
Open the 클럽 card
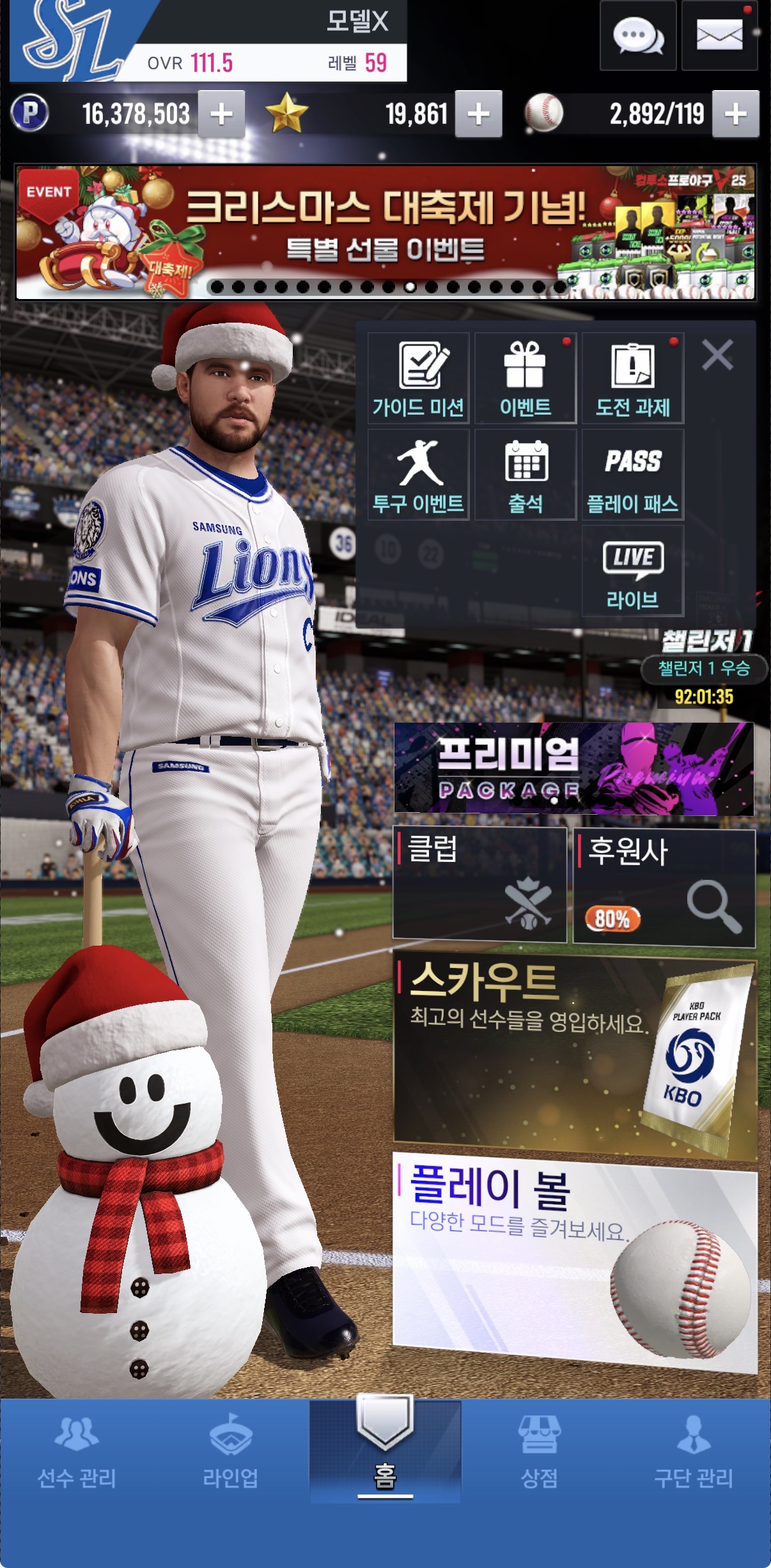(479, 884)
